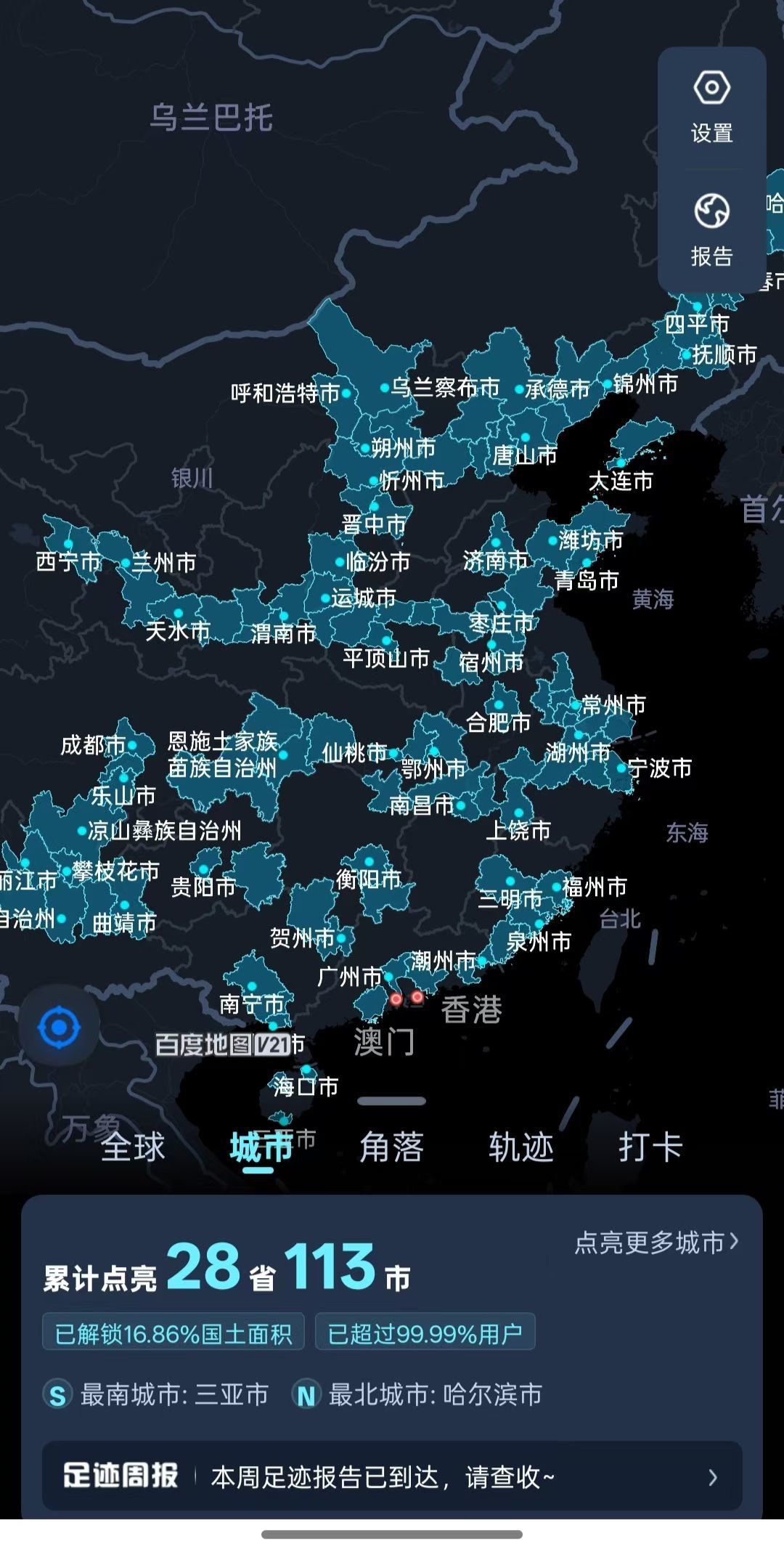
Task: Select the 城市 tab
Action: (x=261, y=1147)
